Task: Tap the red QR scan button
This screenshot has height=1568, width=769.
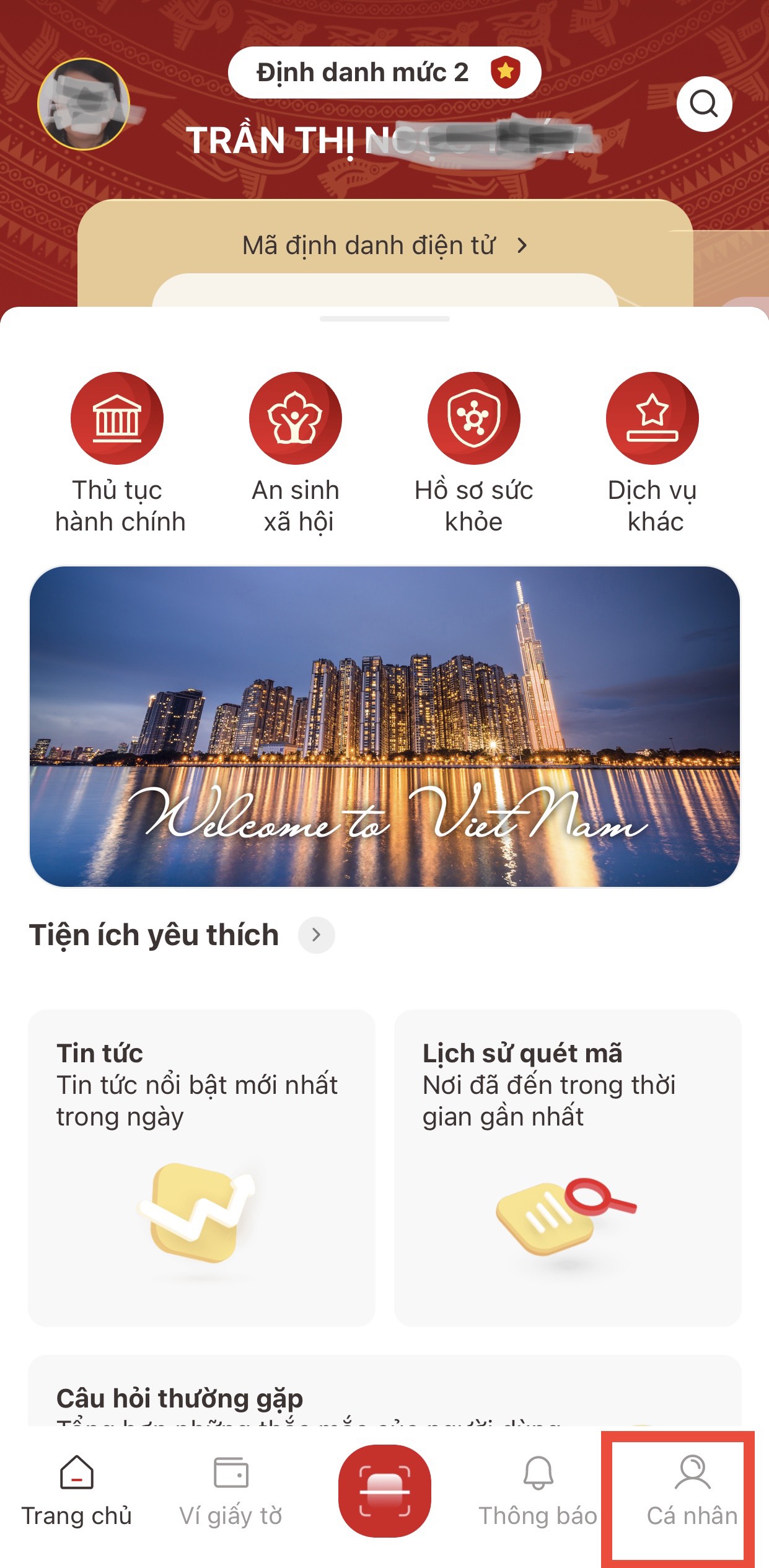Action: (385, 1491)
